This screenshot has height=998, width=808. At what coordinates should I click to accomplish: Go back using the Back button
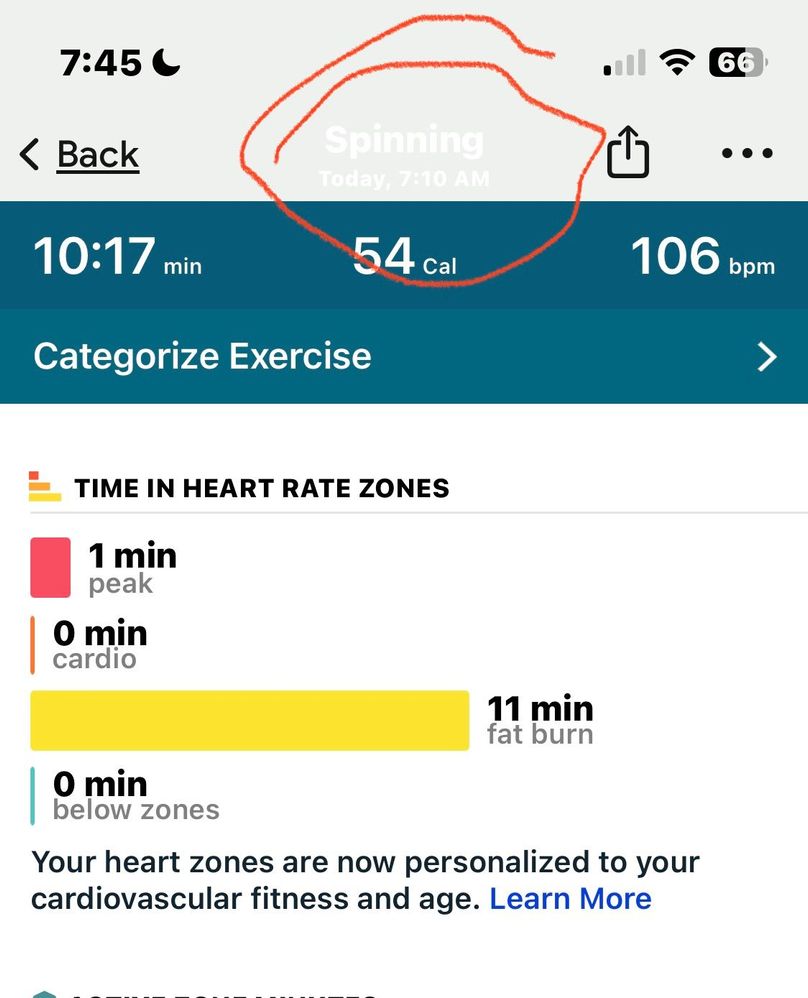[80, 155]
